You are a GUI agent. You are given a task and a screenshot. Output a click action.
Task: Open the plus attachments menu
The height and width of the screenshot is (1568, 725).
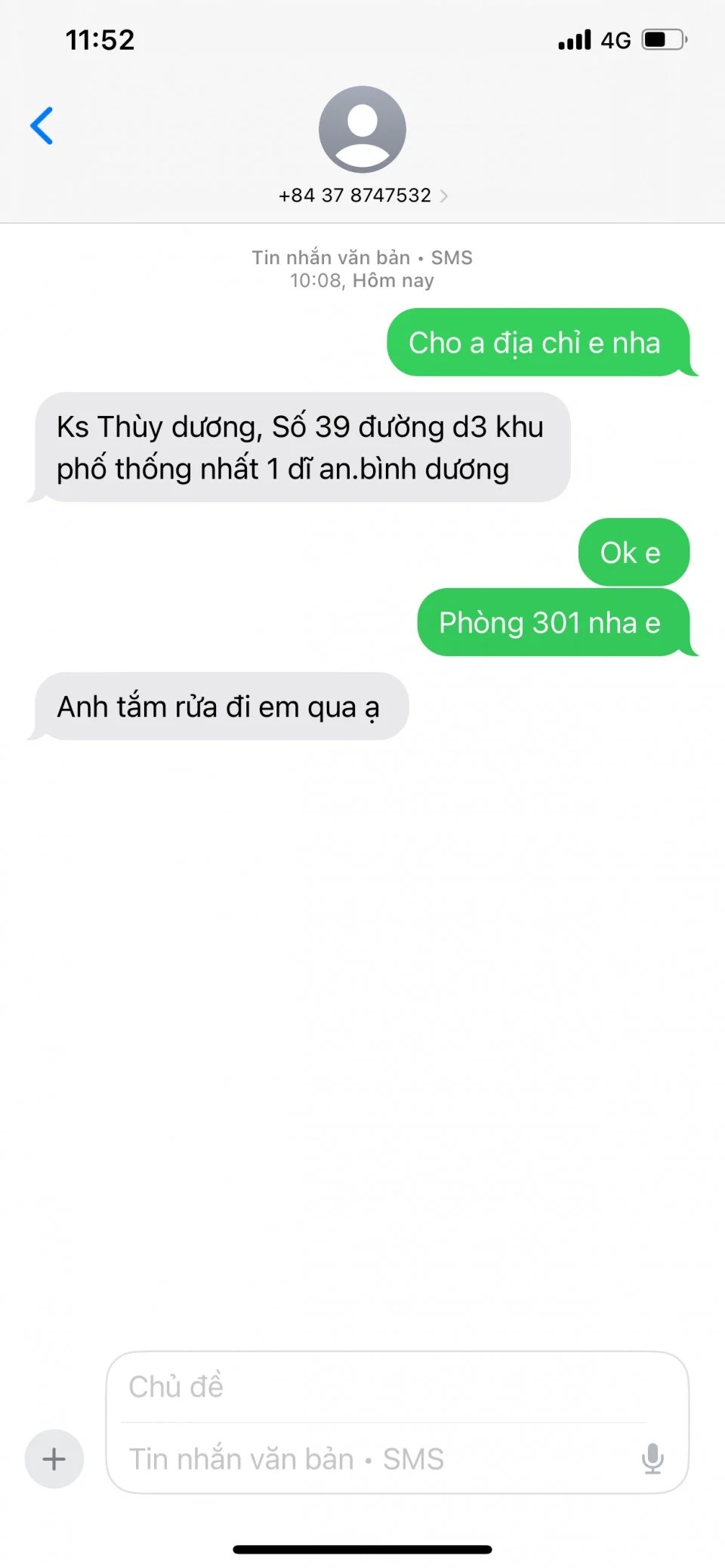(54, 1459)
